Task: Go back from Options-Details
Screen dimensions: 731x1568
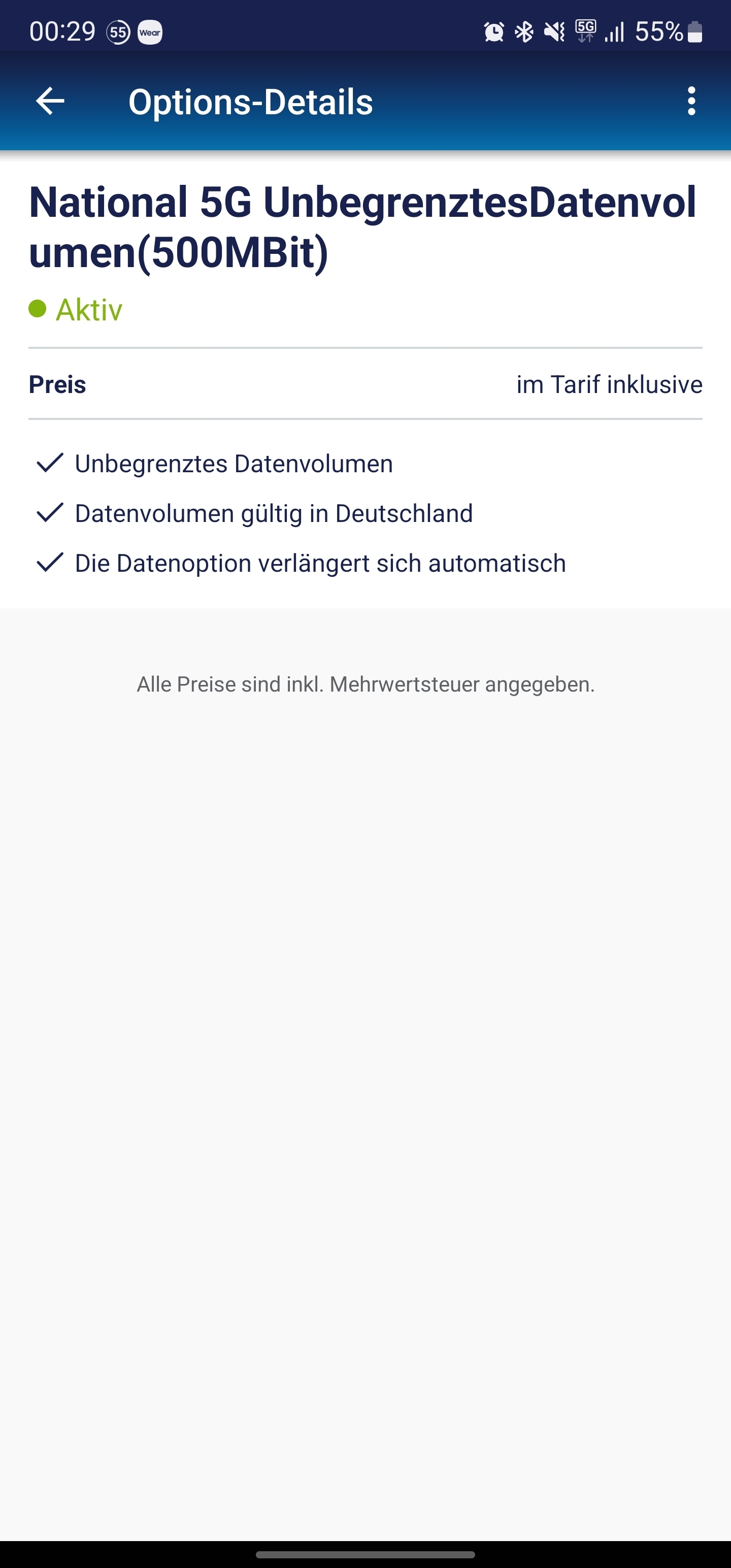Action: click(50, 101)
